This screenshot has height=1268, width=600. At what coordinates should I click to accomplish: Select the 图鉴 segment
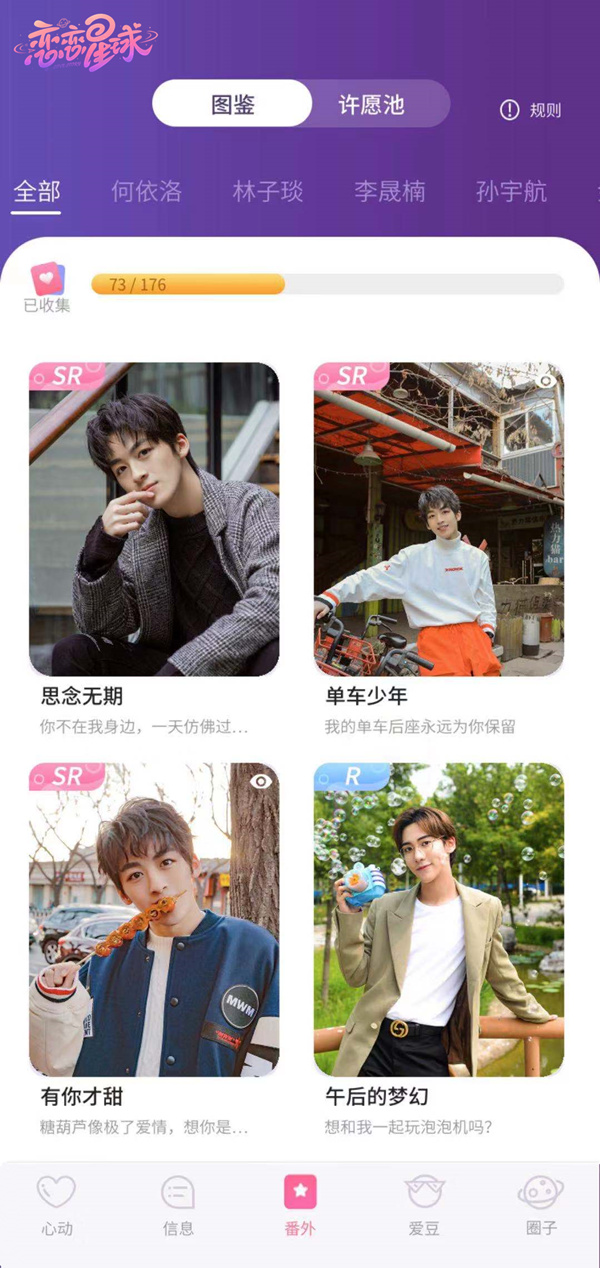[233, 104]
